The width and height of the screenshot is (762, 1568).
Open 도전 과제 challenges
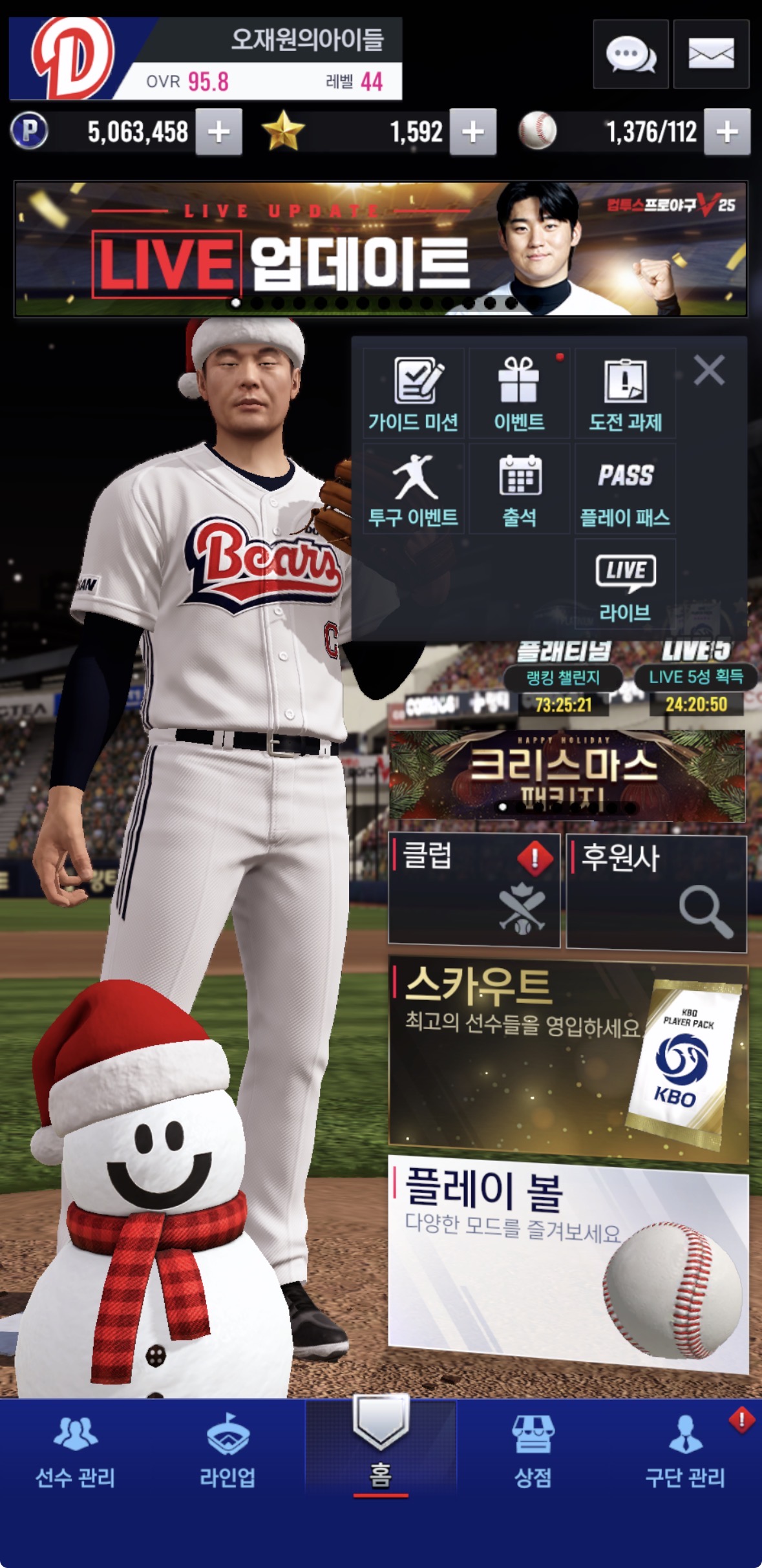[625, 394]
